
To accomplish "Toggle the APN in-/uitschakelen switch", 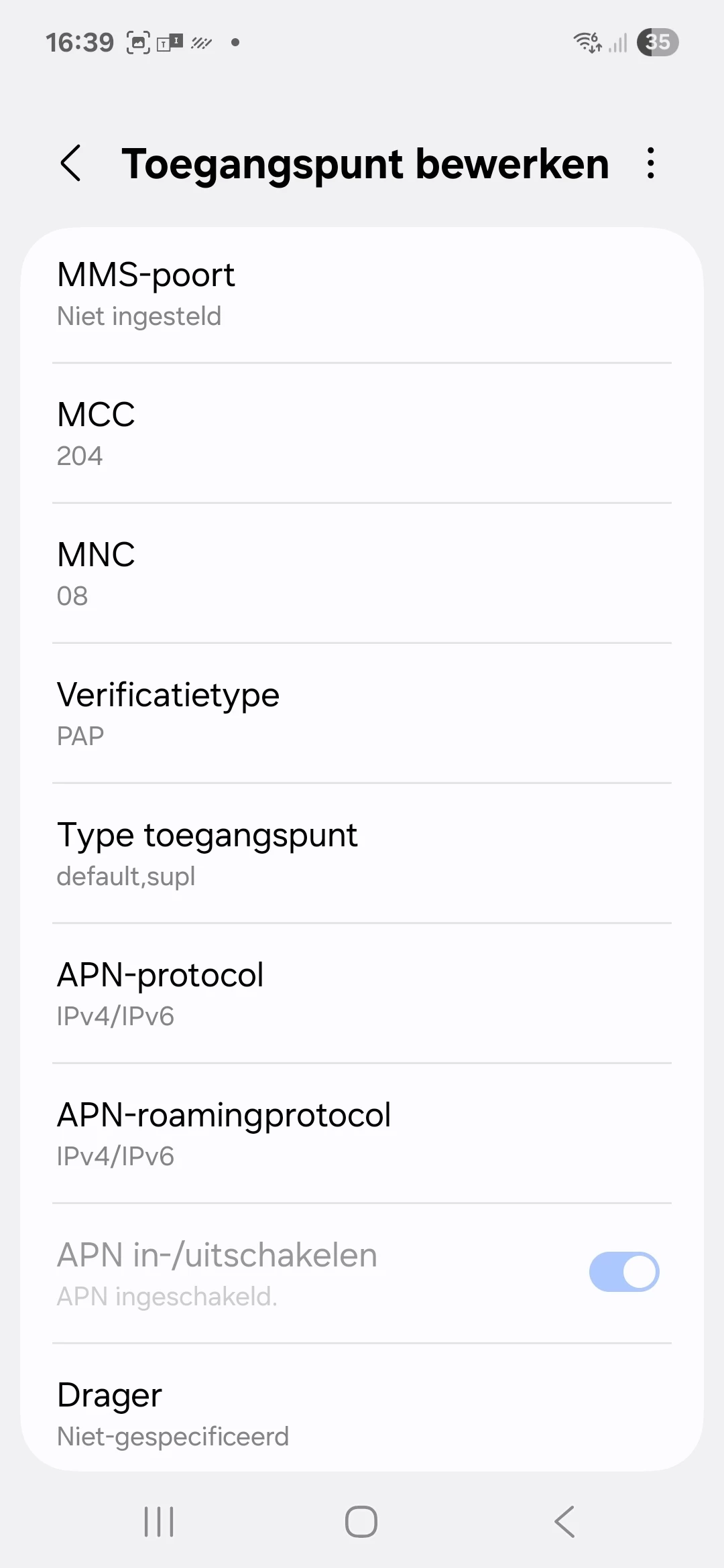I will [x=623, y=1272].
